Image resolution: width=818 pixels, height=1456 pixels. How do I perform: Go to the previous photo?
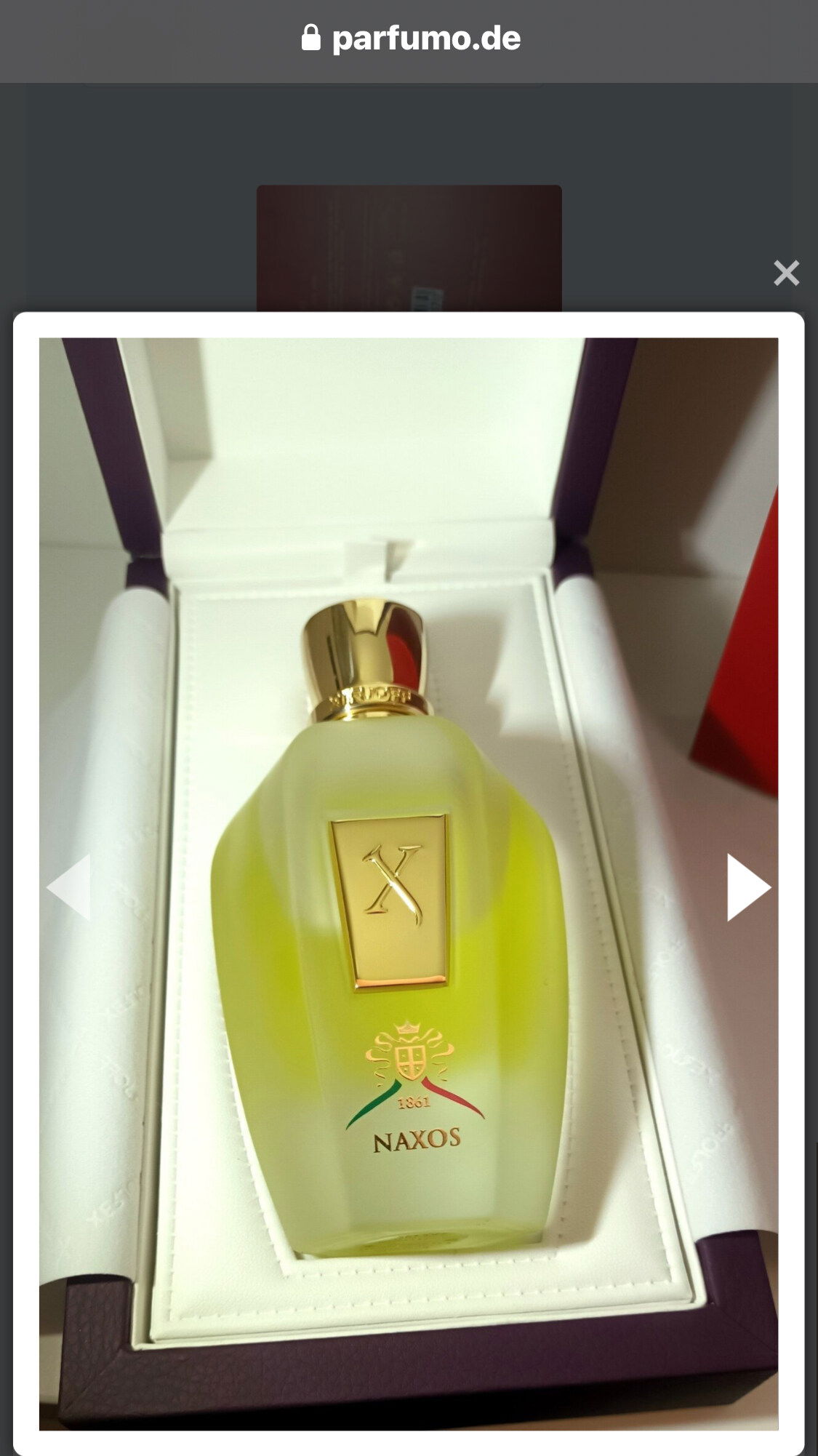coord(69,887)
